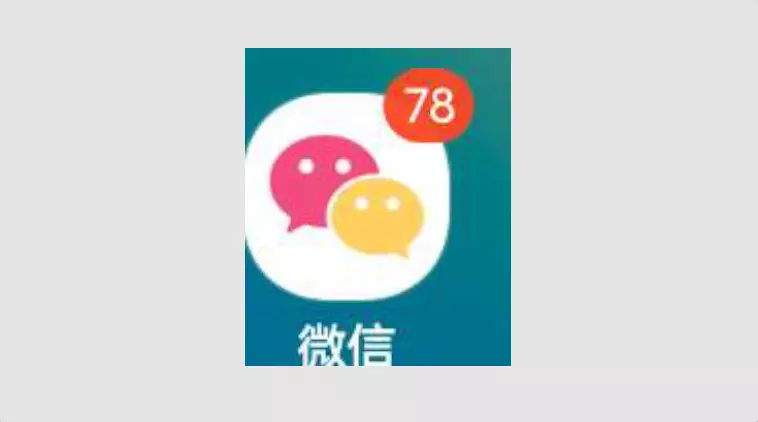Open the 微信 app icon
The image size is (758, 422).
tap(347, 197)
